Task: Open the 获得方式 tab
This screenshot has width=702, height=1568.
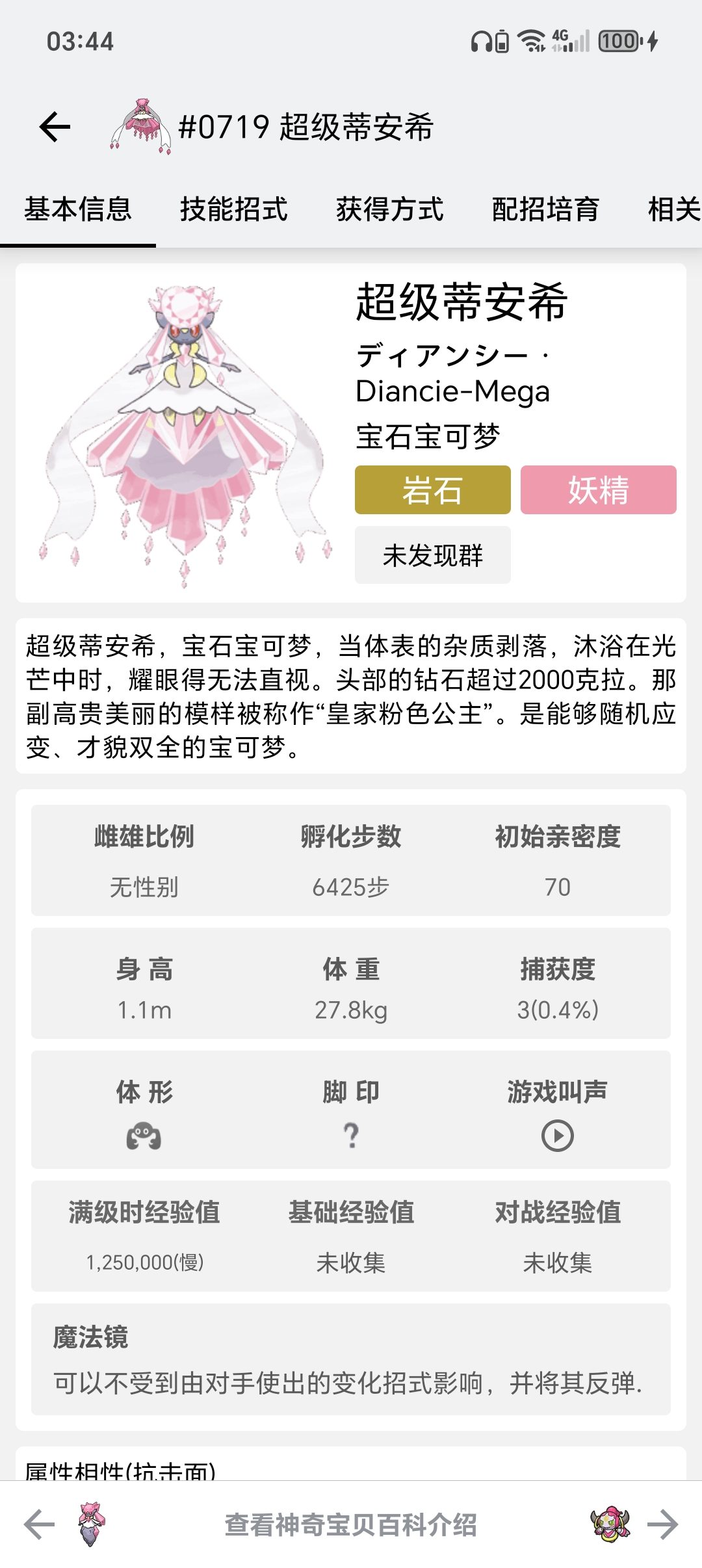Action: tap(389, 209)
